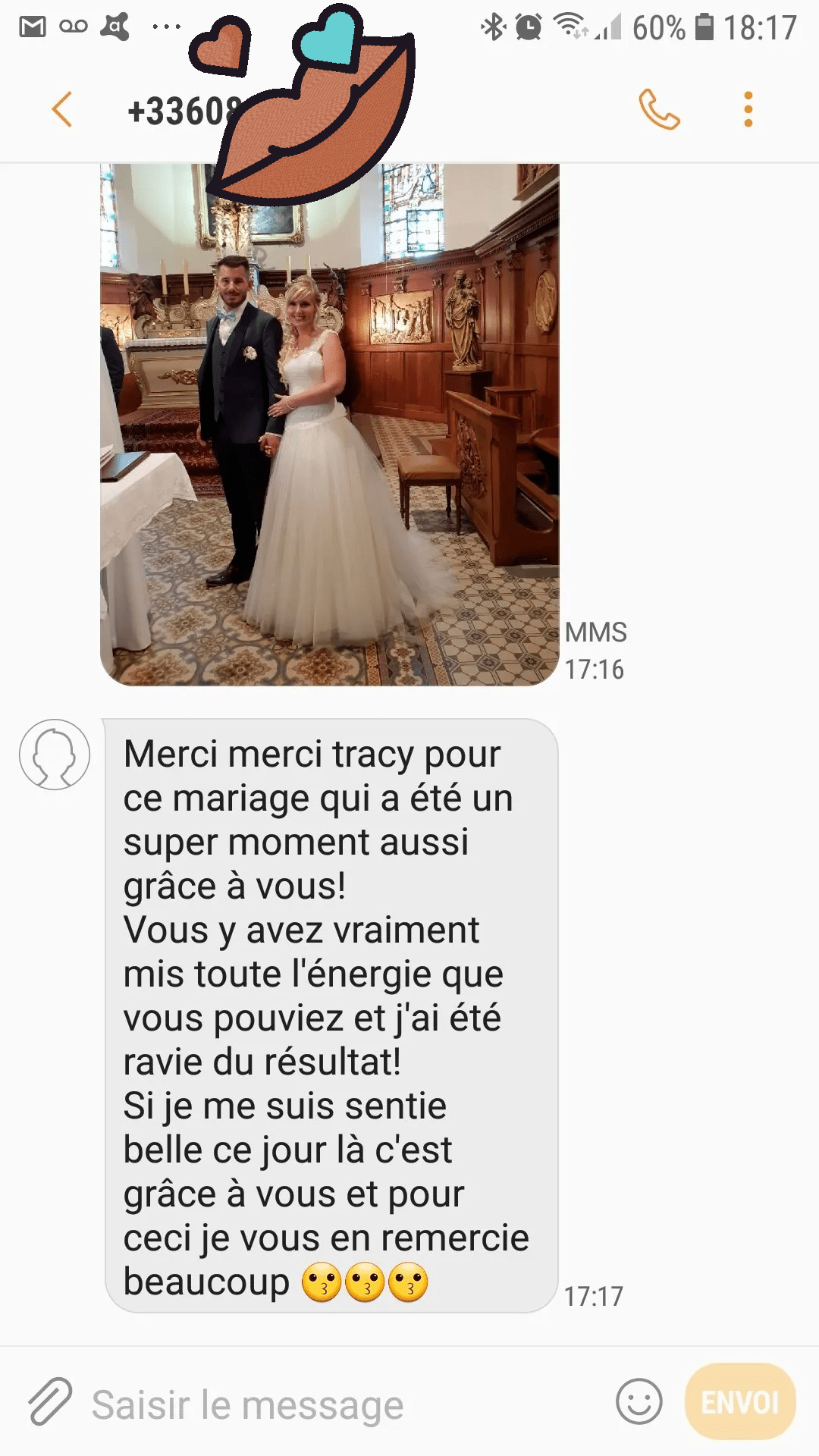Attach a file with the paperclip

50,1401
